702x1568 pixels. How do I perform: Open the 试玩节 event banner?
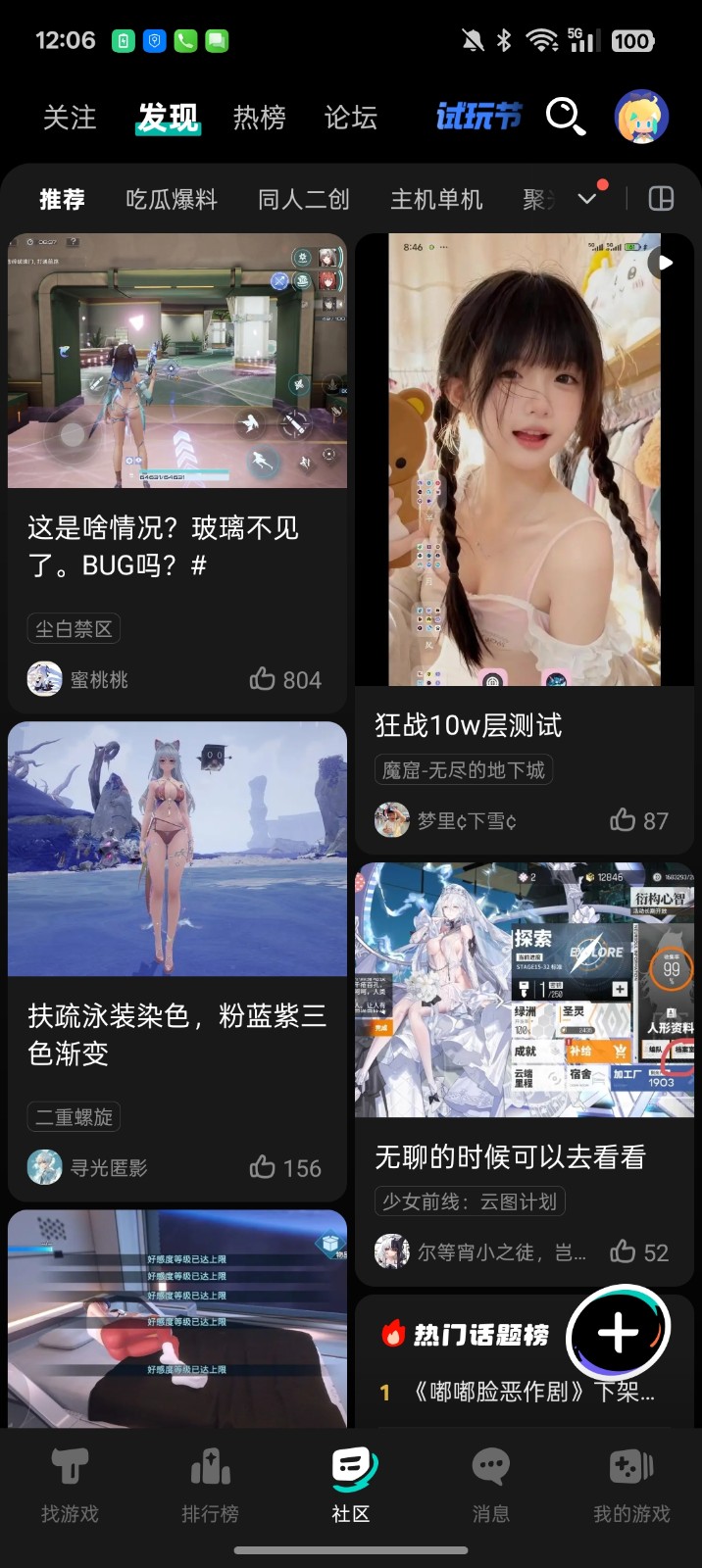click(478, 117)
